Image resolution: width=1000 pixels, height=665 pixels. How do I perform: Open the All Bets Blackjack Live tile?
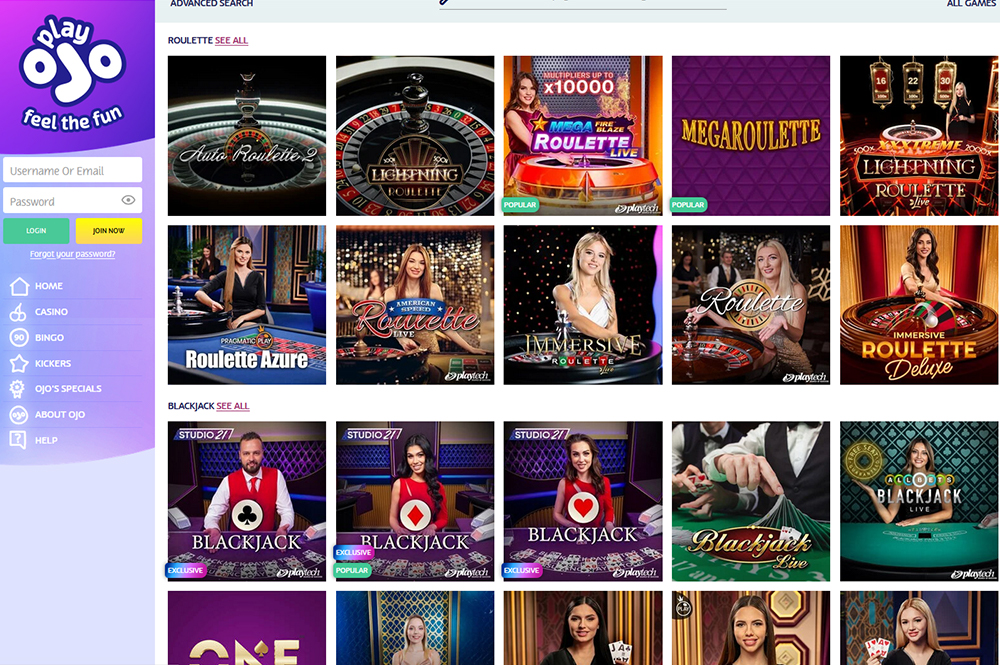(x=919, y=501)
